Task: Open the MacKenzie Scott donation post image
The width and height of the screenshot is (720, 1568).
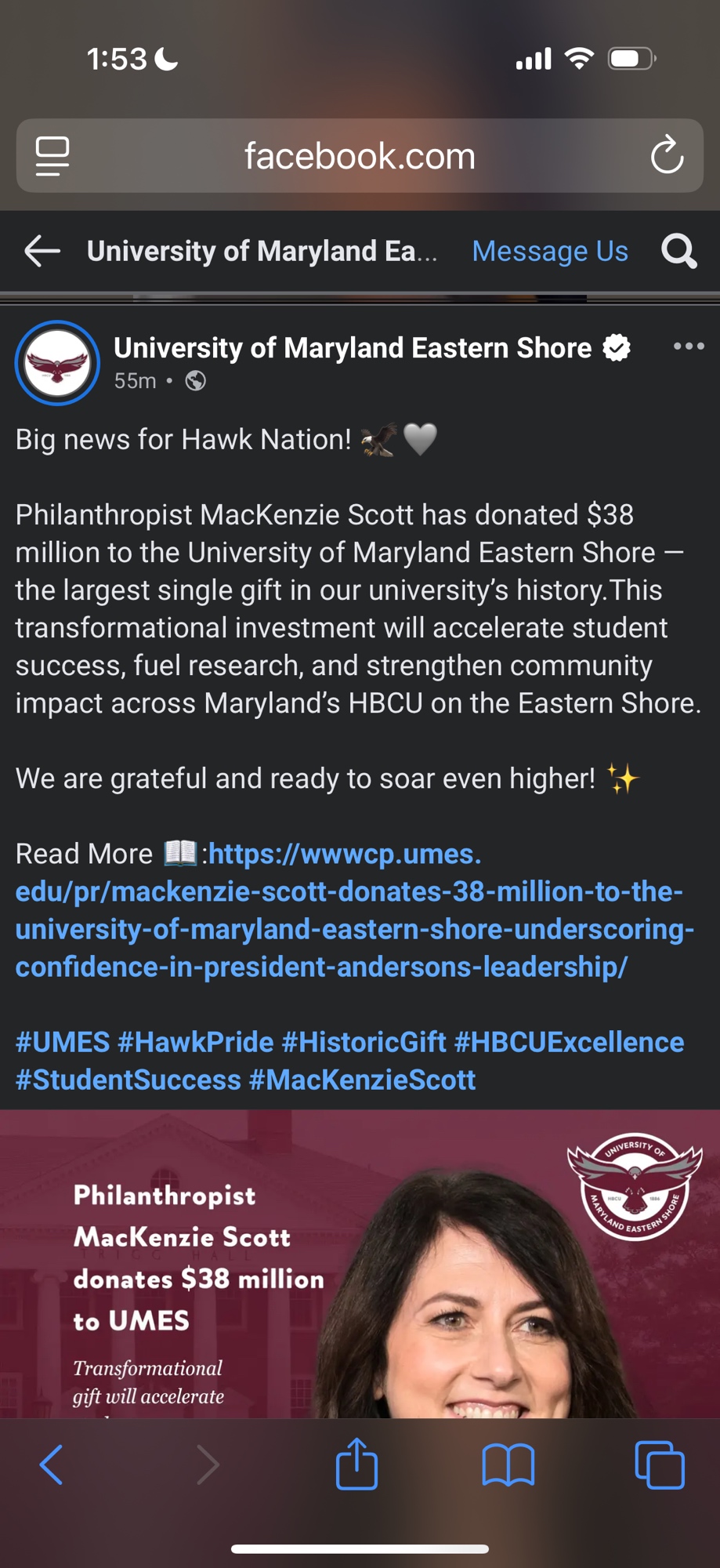Action: [360, 1262]
